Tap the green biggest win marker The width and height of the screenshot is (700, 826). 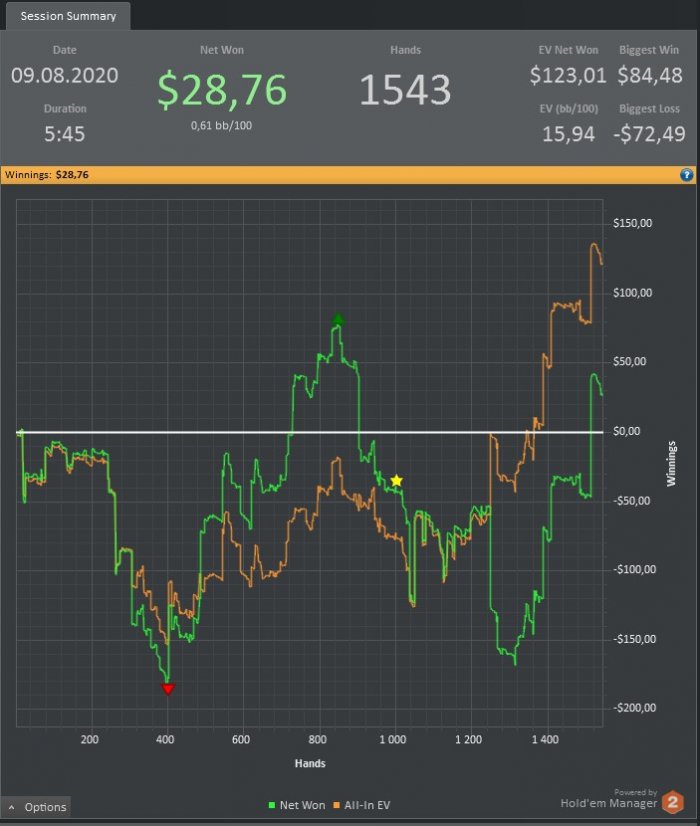[338, 320]
